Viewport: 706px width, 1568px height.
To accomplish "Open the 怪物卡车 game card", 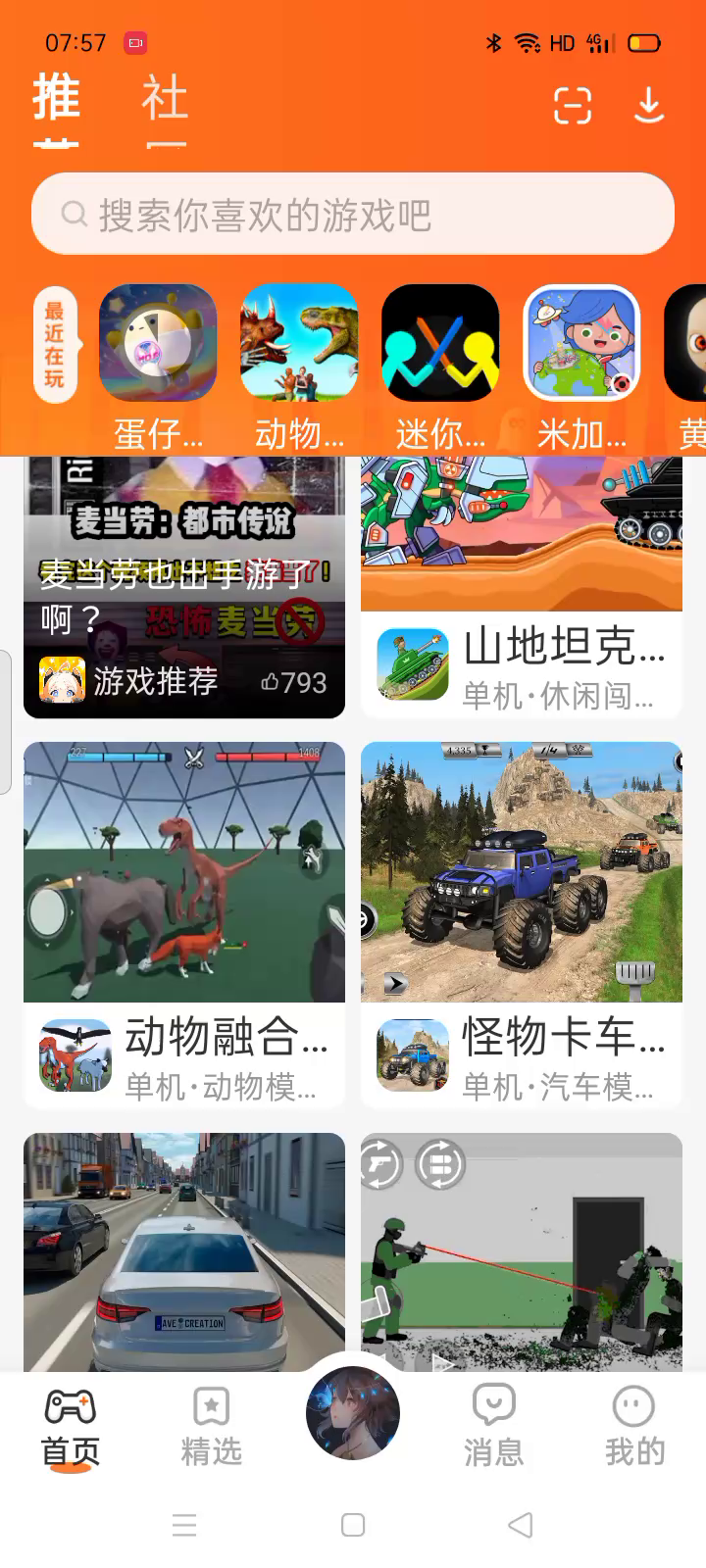I will click(522, 923).
